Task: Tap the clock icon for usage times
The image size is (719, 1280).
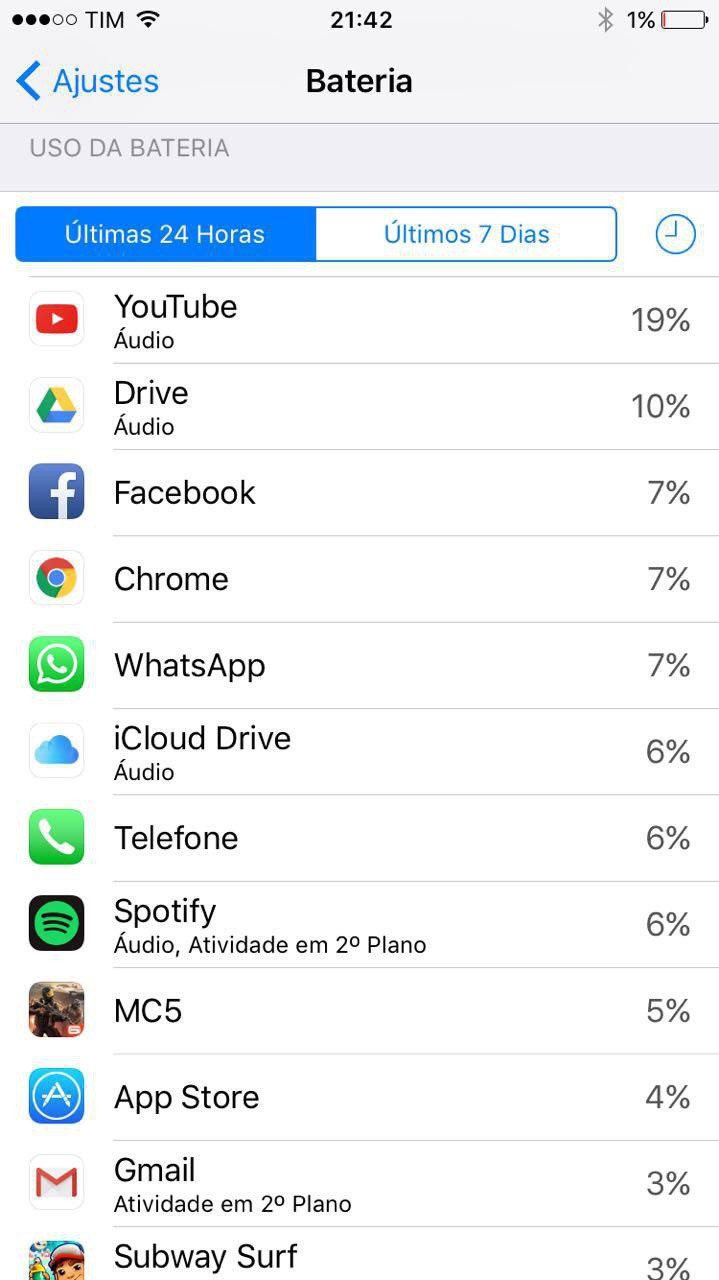Action: (675, 234)
